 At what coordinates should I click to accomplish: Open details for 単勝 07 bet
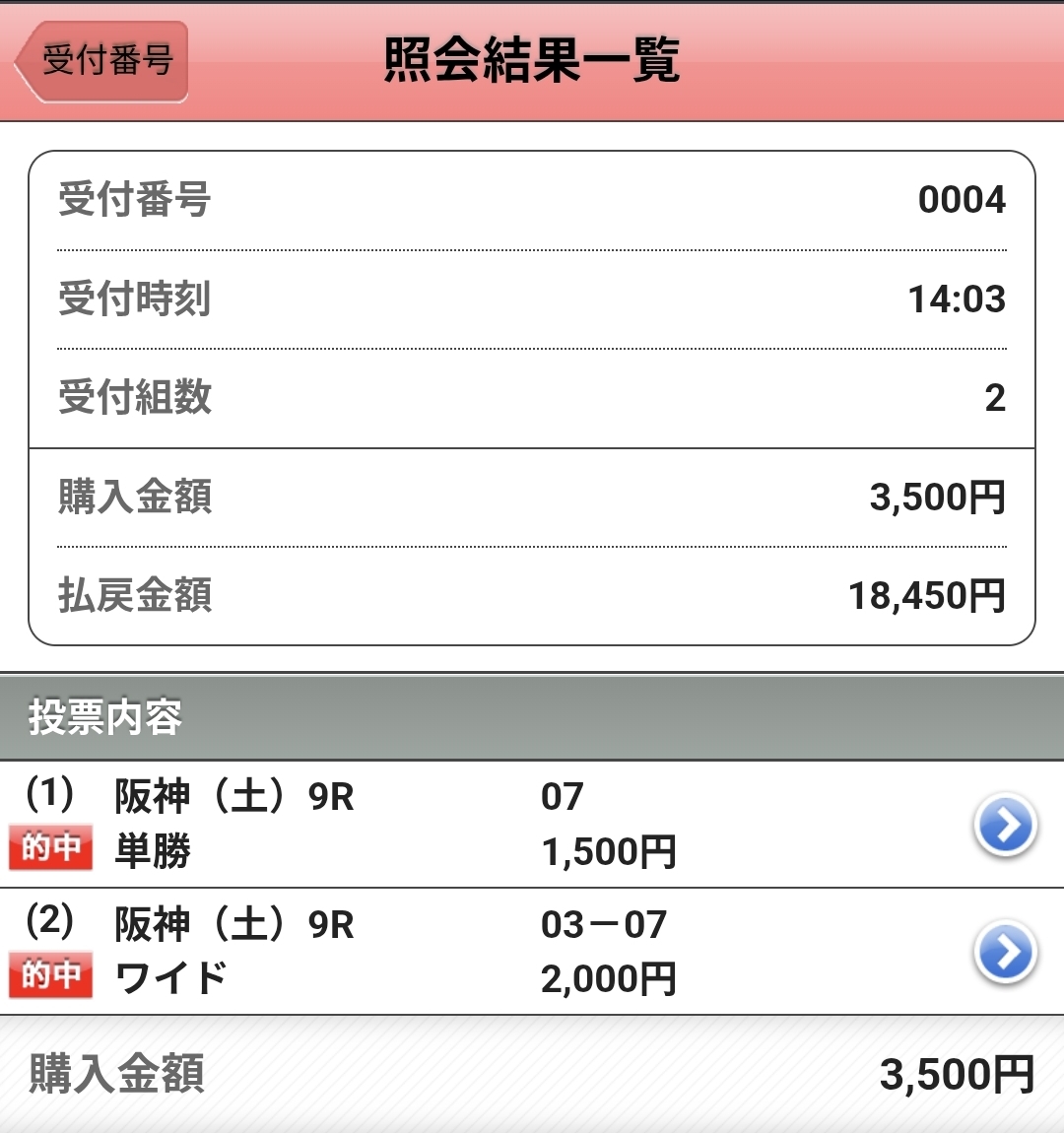1004,825
